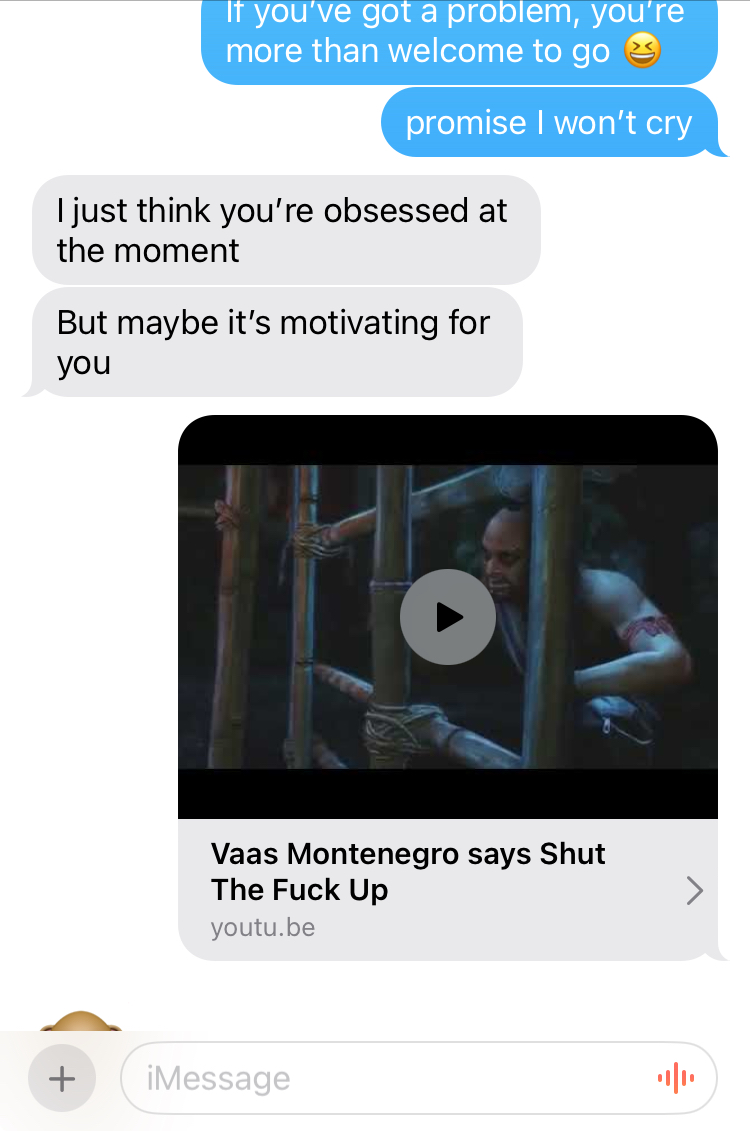
Task: Record an audio message
Action: 675,1078
